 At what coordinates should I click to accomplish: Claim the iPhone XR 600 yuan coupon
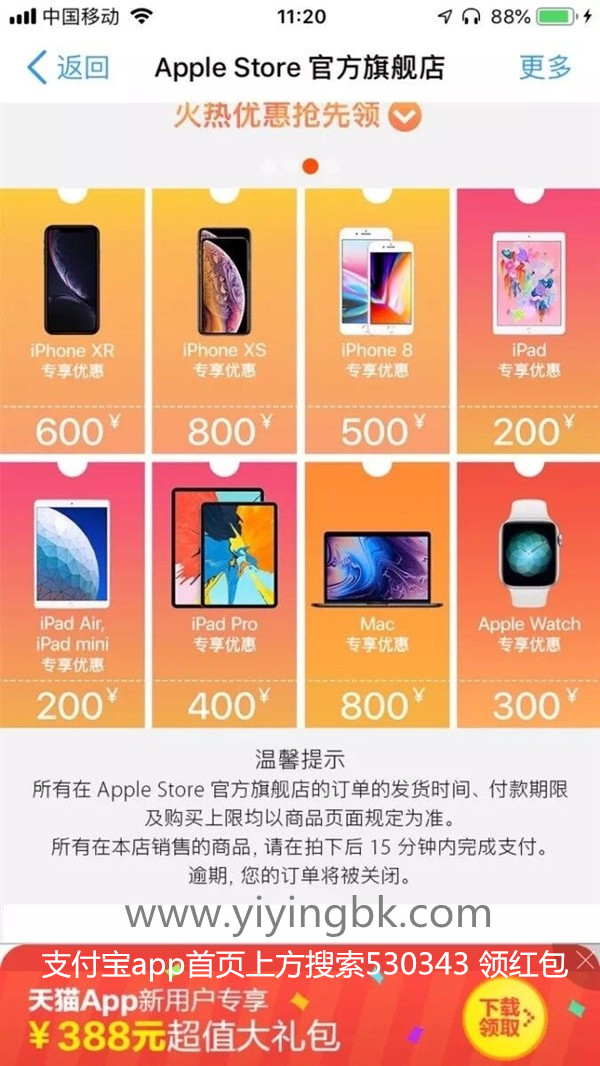click(71, 320)
